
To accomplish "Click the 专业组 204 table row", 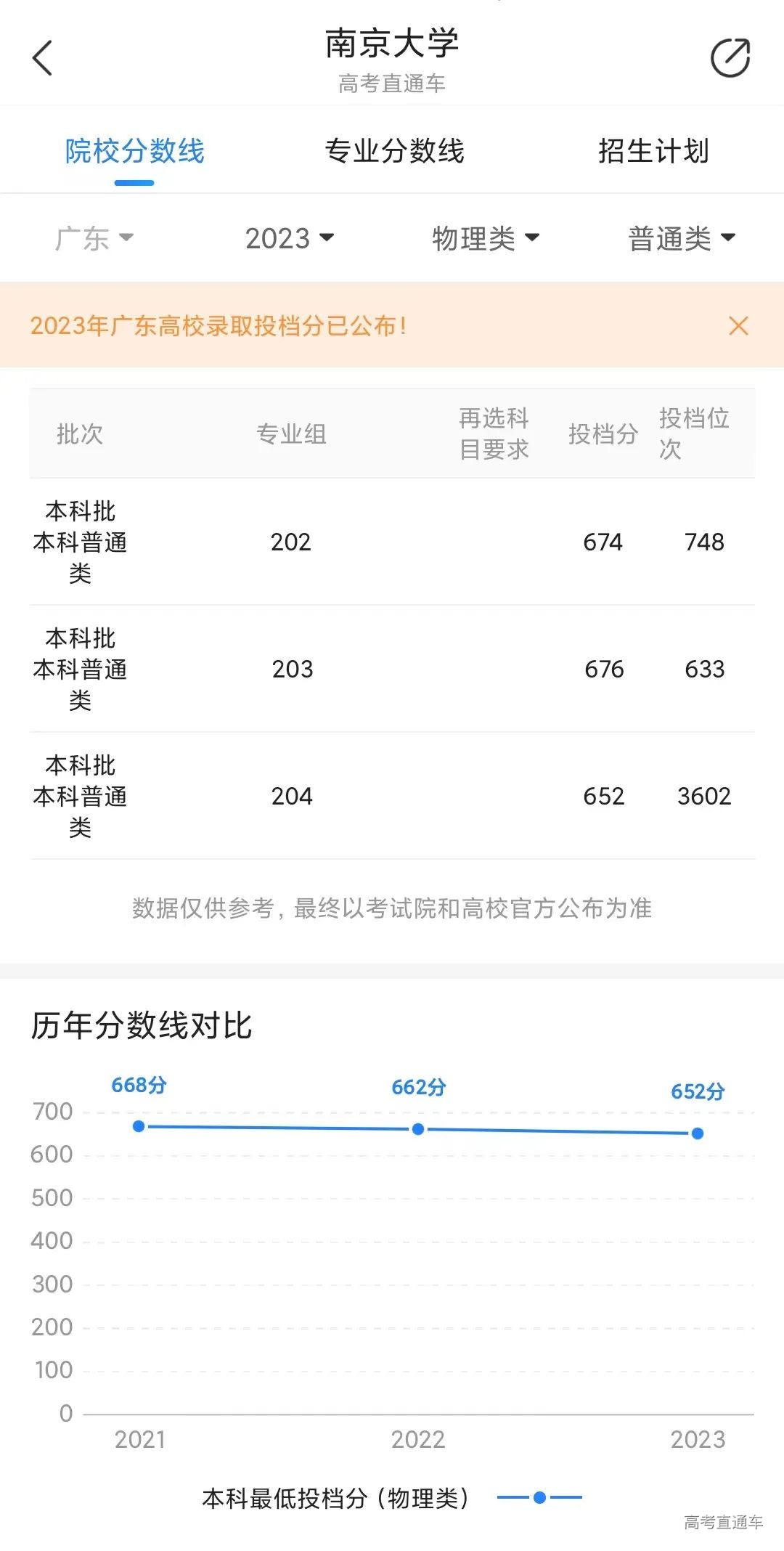I will pos(392,797).
